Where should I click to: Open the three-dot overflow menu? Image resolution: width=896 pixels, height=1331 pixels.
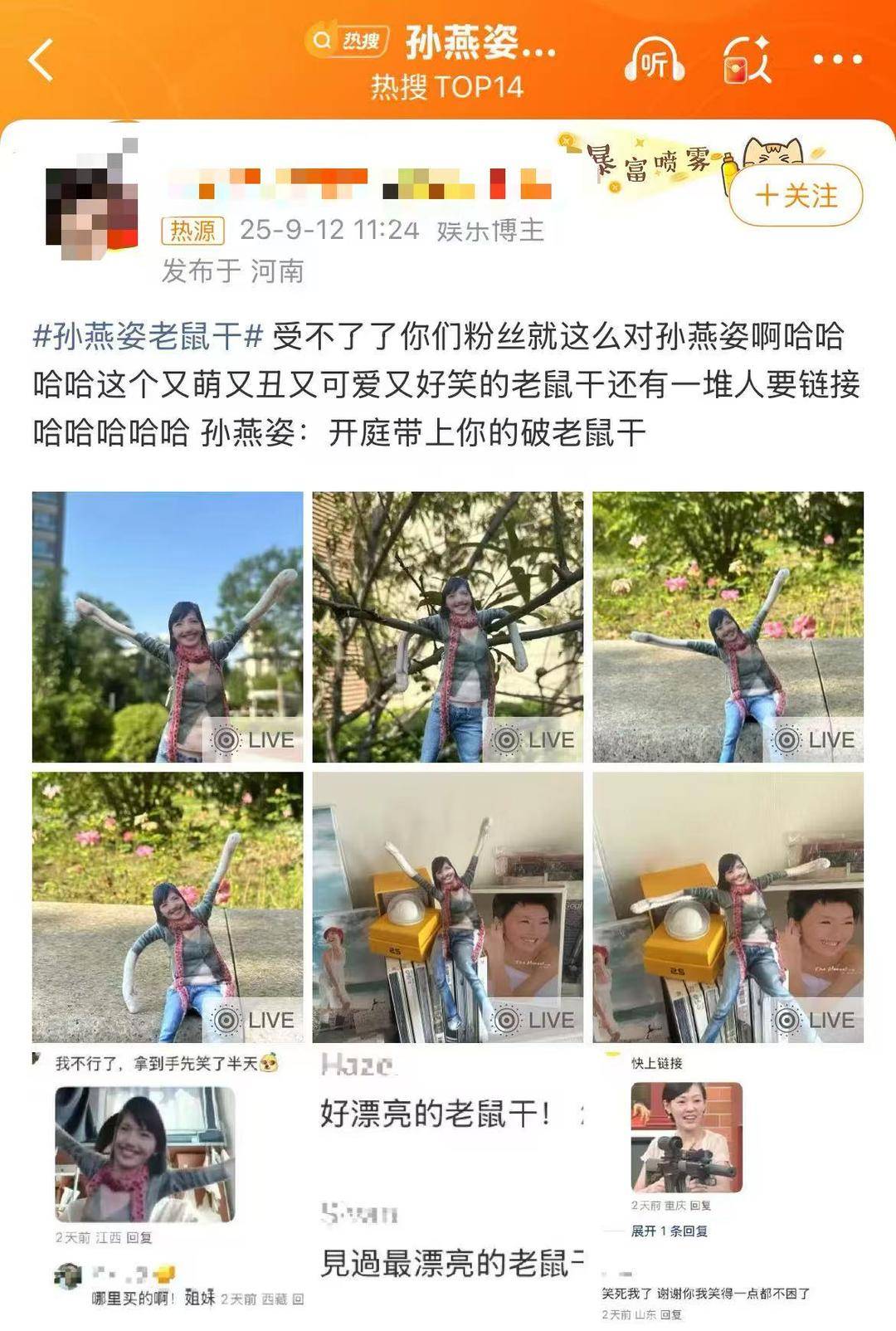(x=836, y=60)
